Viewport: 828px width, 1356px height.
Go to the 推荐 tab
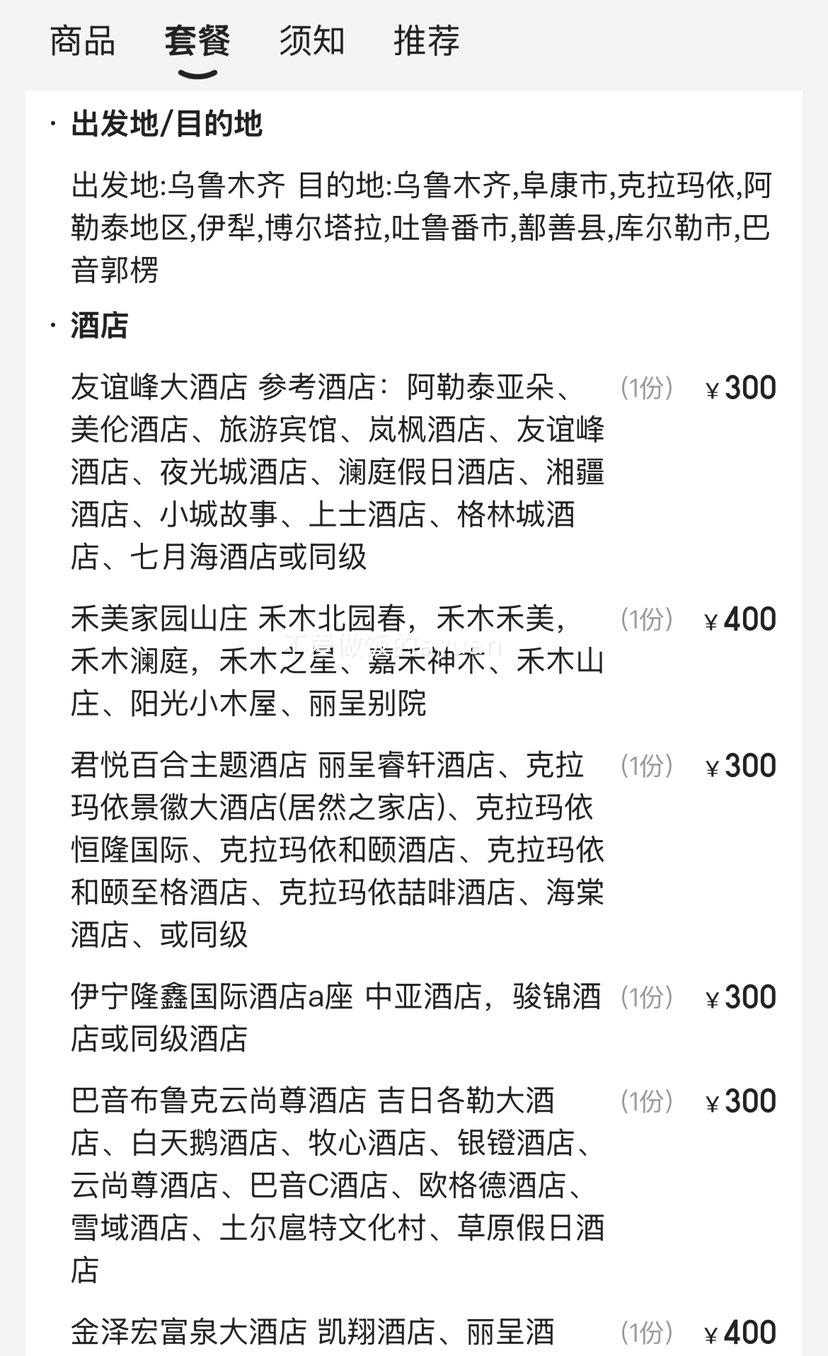tap(427, 41)
